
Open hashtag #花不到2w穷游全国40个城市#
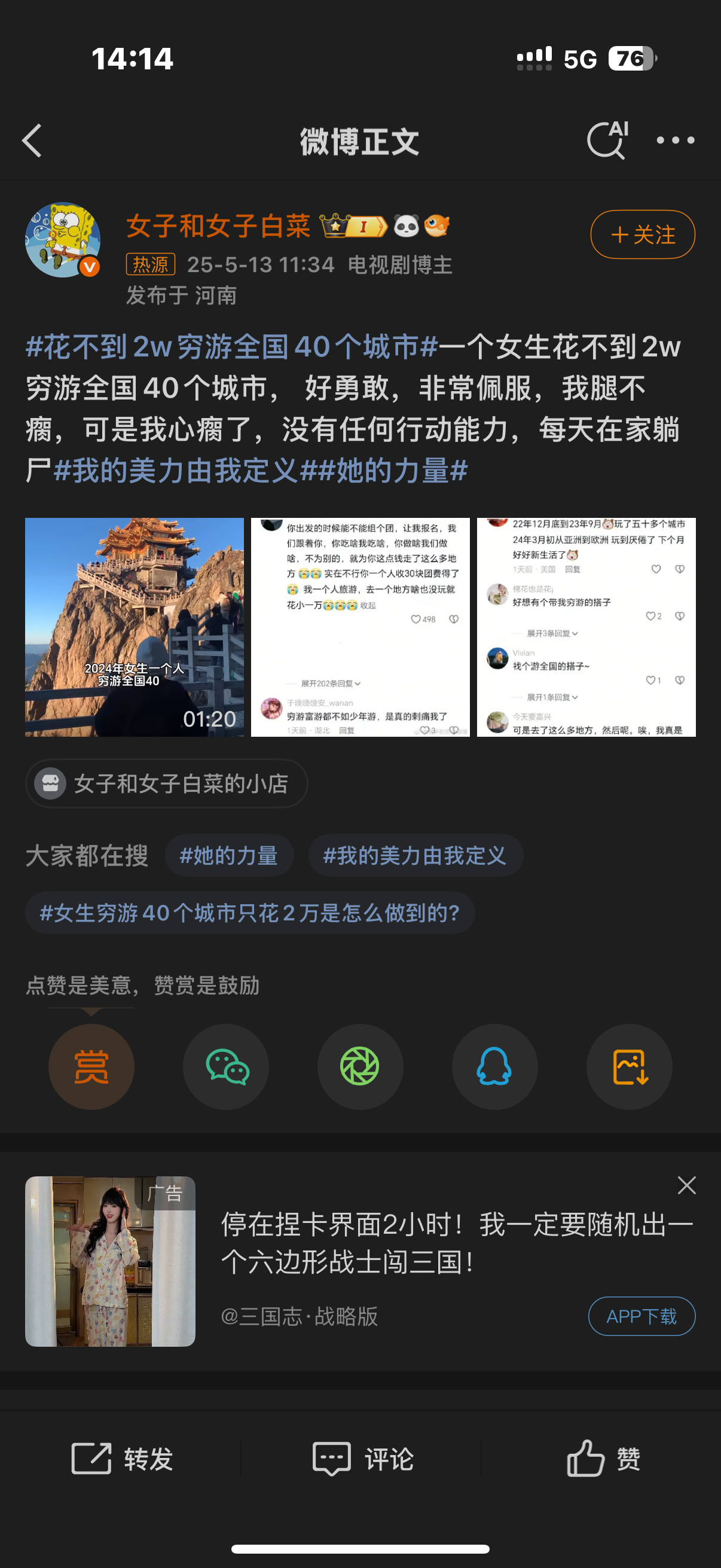pyautogui.click(x=231, y=347)
